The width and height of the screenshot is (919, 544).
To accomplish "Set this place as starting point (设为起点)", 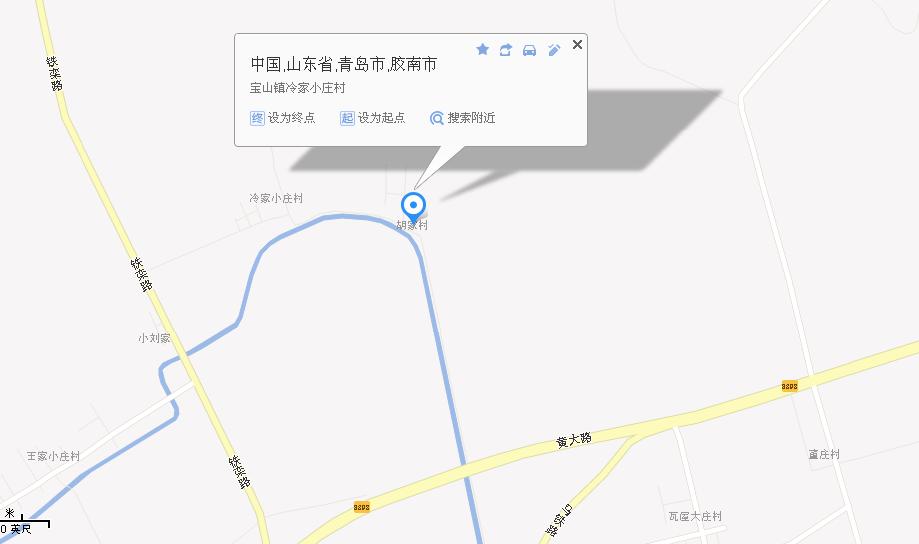I will (373, 118).
